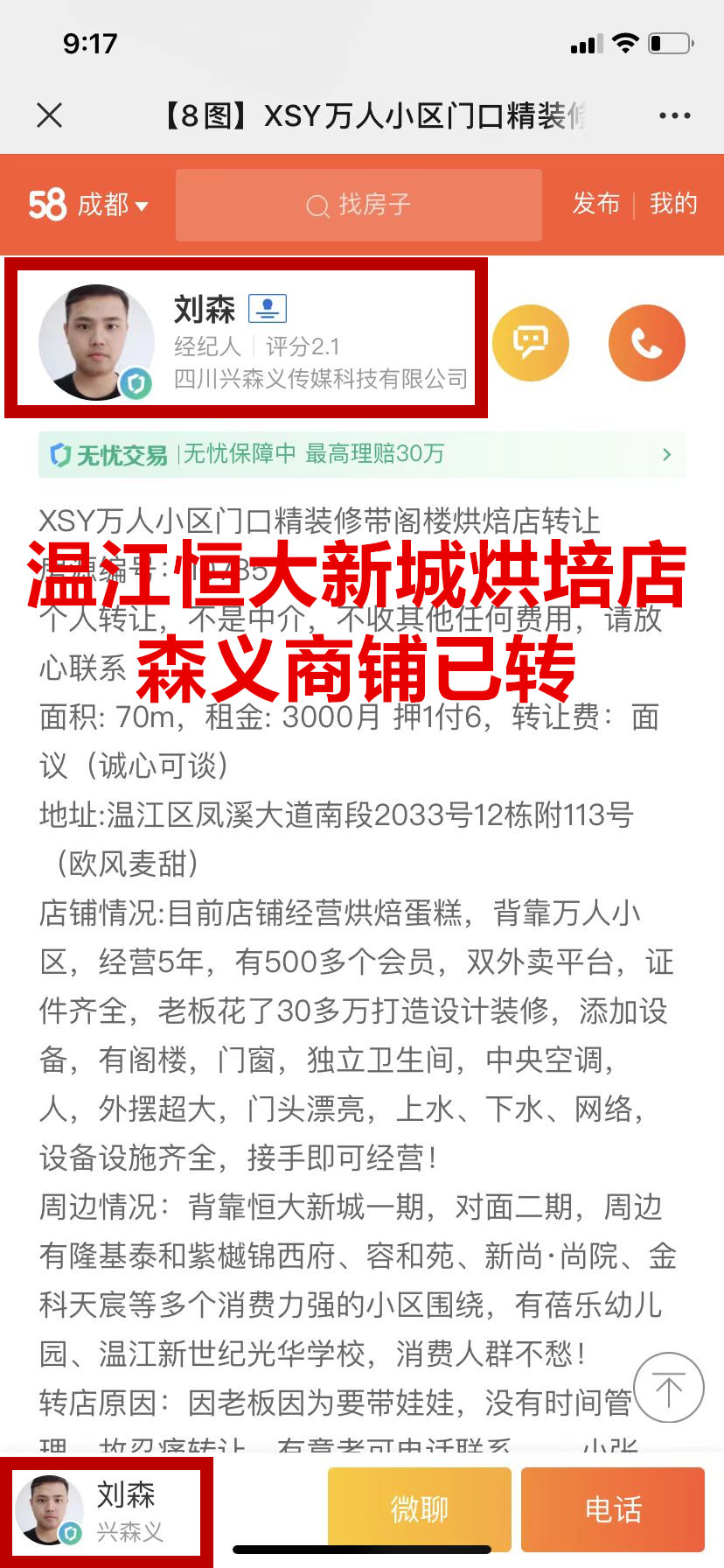Close the webpage with the X icon

pyautogui.click(x=50, y=115)
